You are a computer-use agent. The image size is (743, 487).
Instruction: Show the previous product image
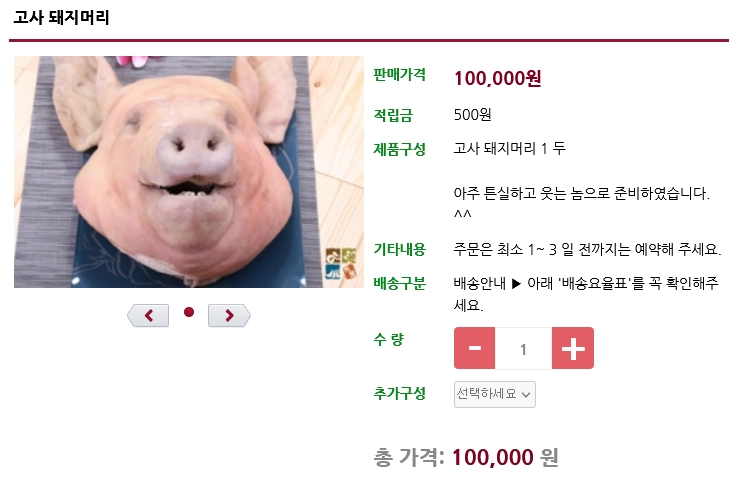[148, 316]
